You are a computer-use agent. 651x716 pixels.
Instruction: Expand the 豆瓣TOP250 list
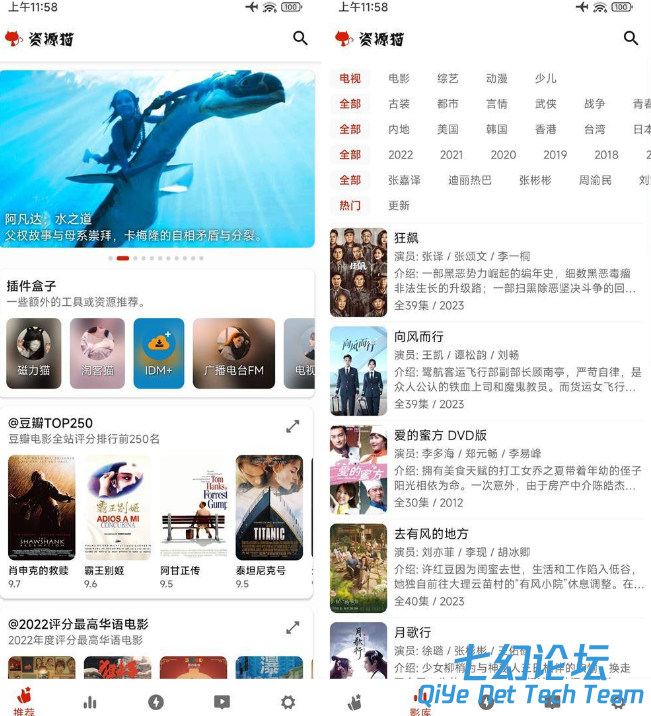coord(292,426)
